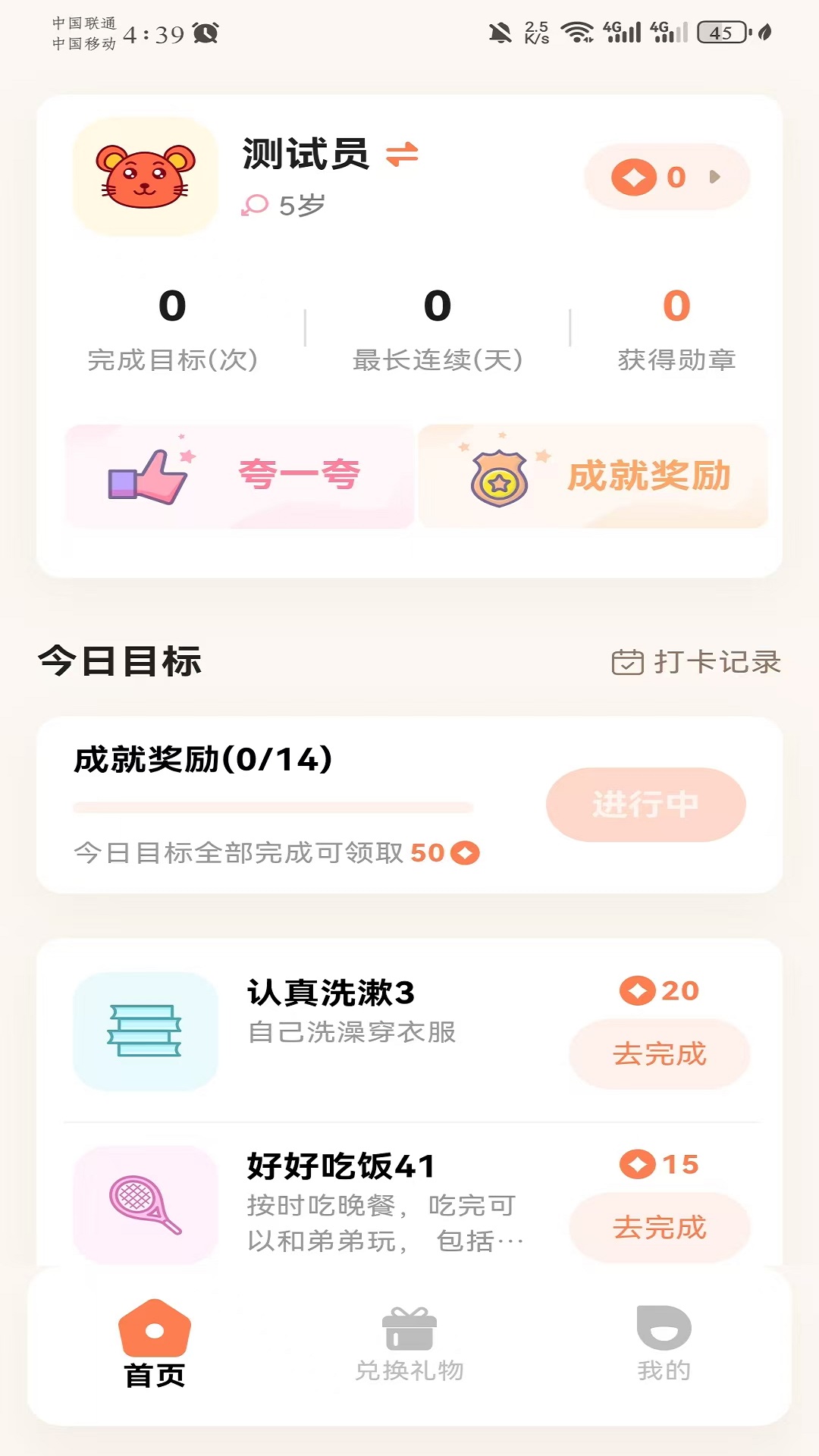Switch to the 我的 tab
Image resolution: width=819 pixels, height=1456 pixels.
coord(664,1357)
